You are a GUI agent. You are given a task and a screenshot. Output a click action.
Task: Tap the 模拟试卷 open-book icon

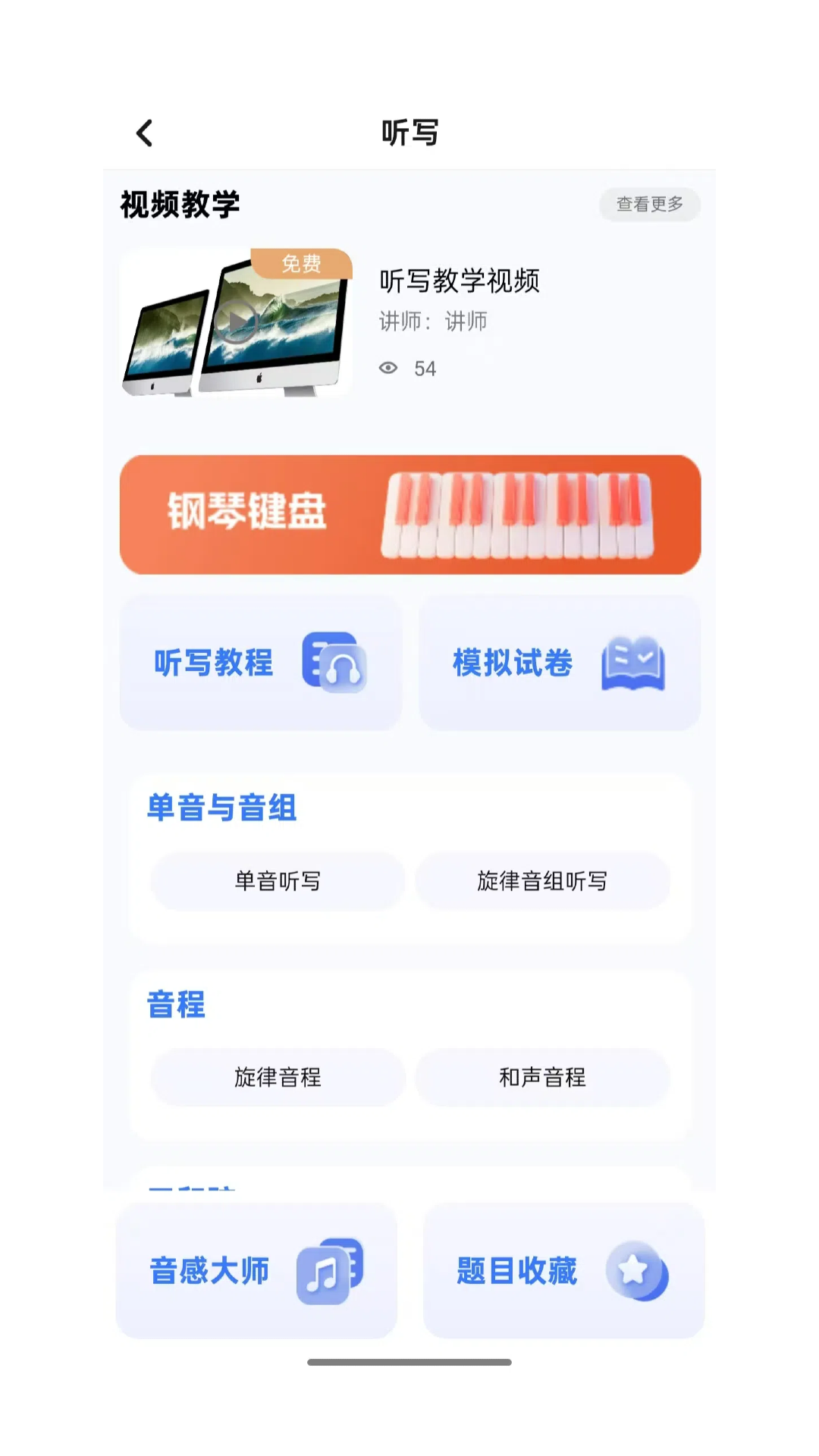[x=633, y=663]
